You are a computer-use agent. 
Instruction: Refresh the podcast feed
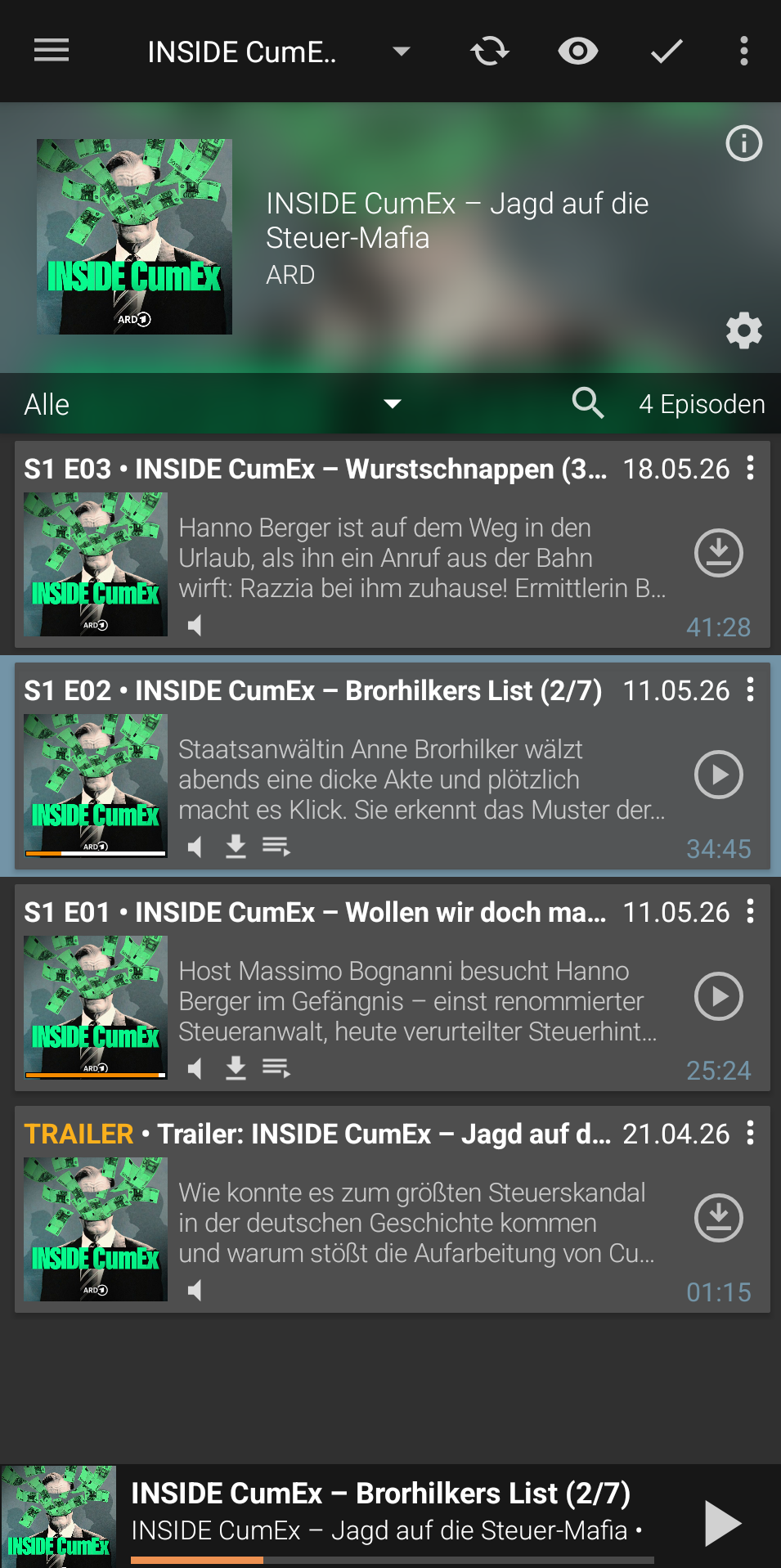point(490,52)
